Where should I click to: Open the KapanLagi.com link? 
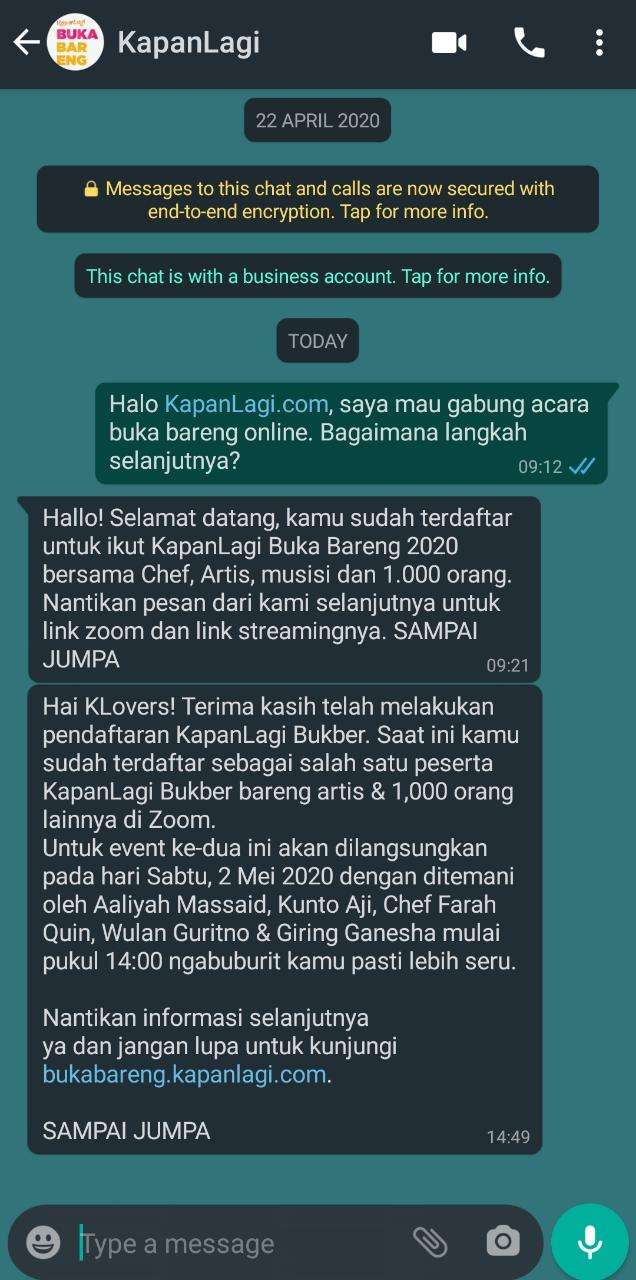pyautogui.click(x=246, y=405)
